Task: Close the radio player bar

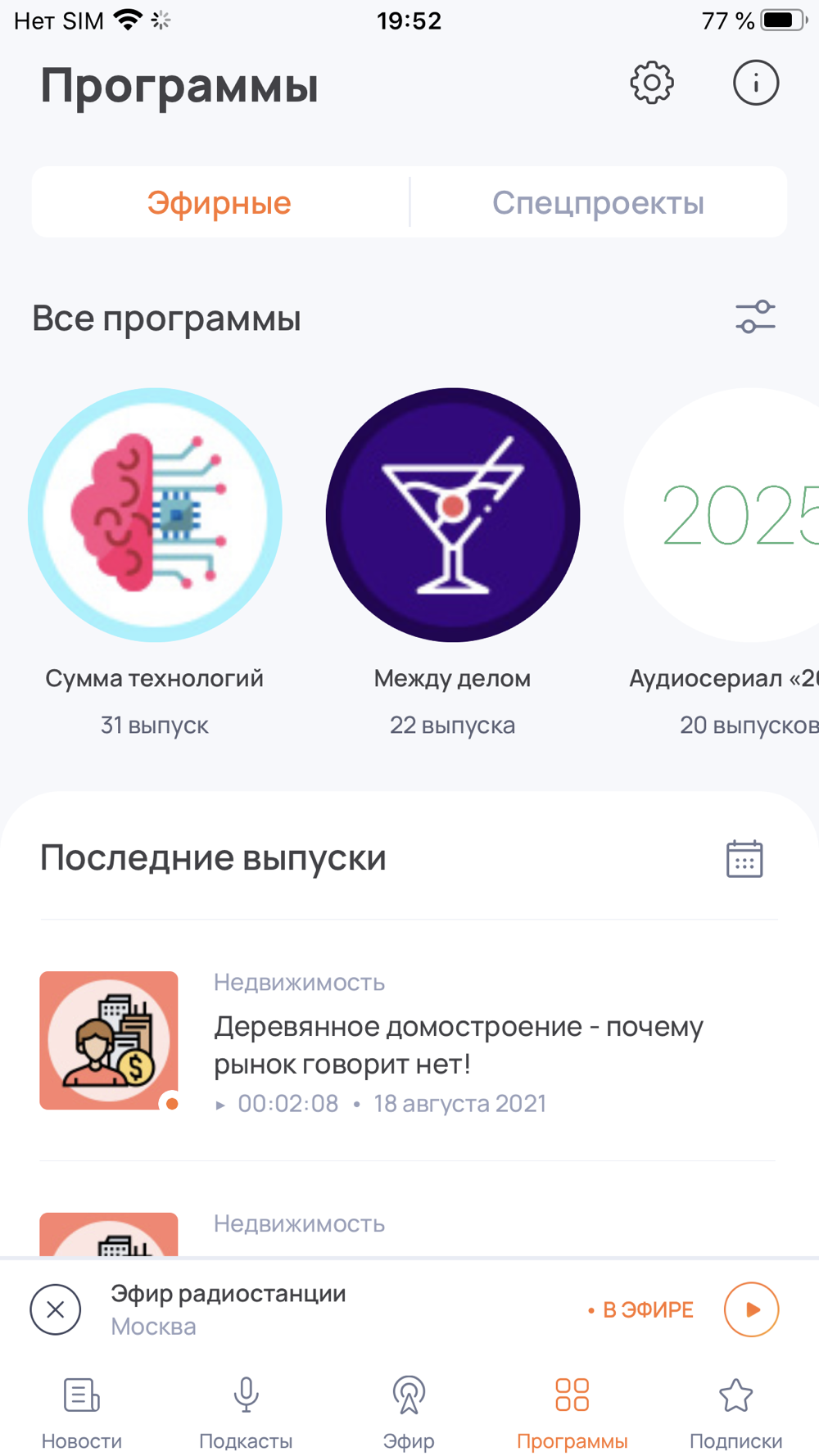Action: point(56,1309)
